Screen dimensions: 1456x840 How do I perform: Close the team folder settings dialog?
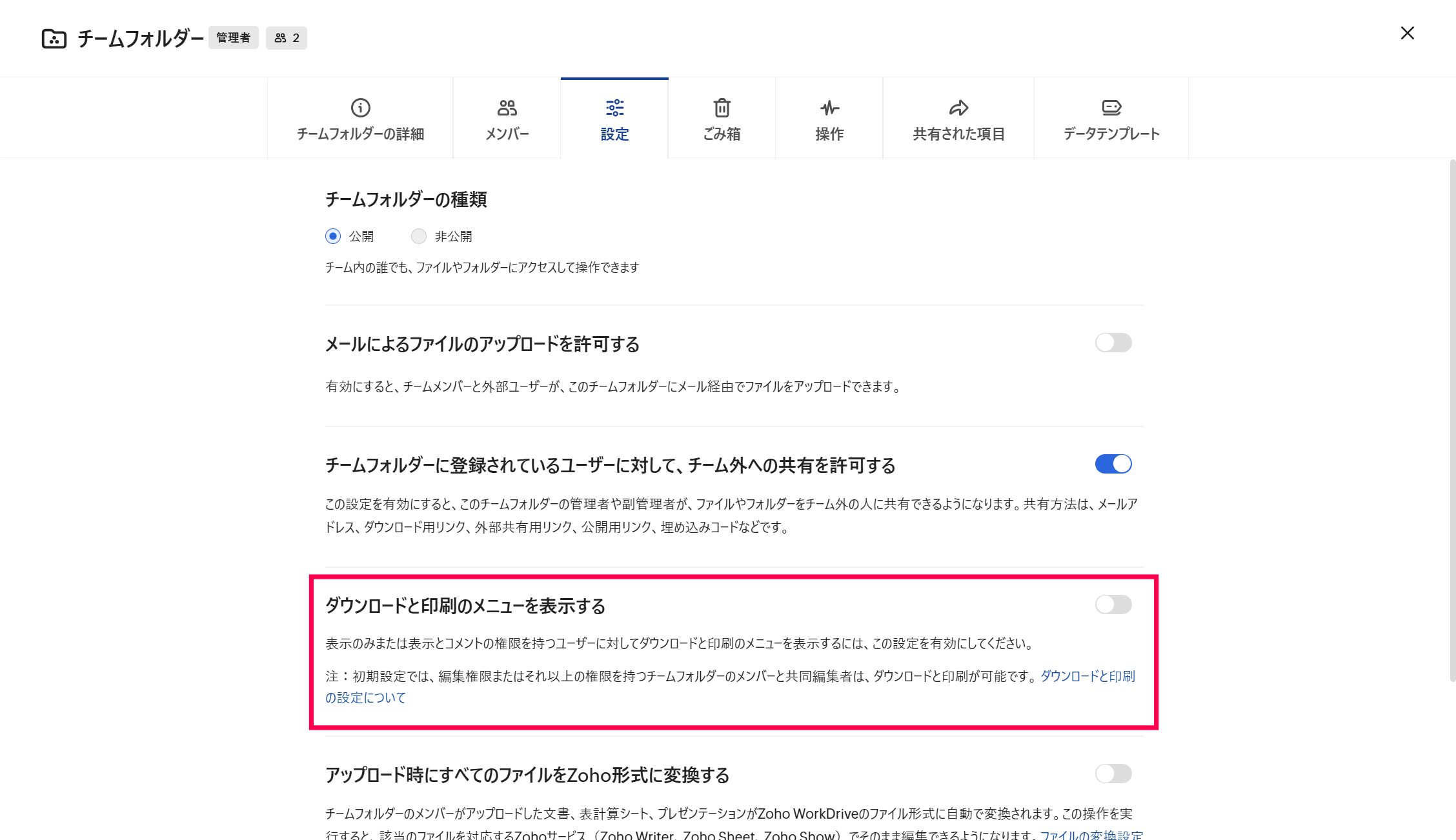click(1407, 34)
